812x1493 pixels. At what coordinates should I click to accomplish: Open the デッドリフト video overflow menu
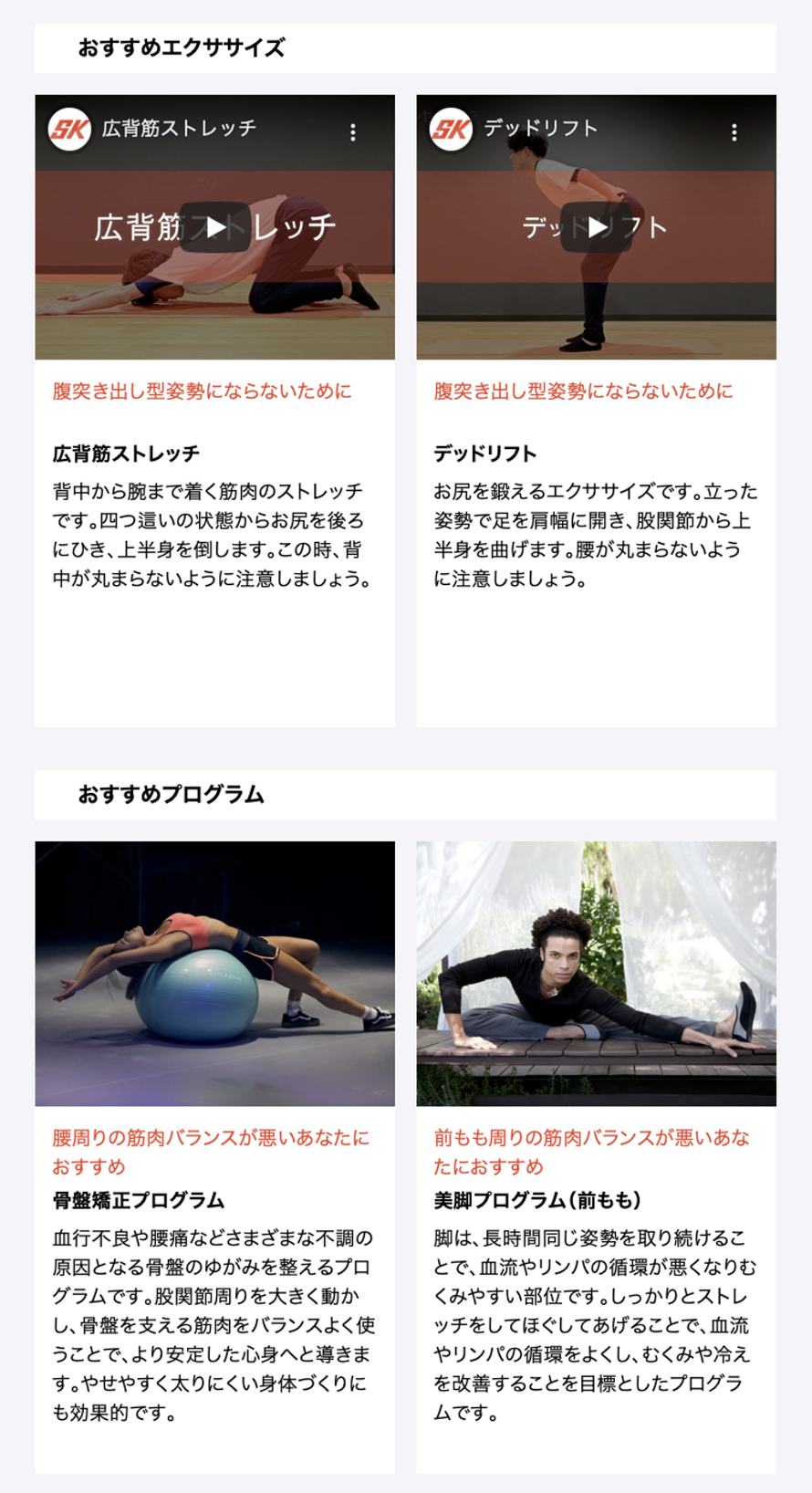[x=734, y=132]
